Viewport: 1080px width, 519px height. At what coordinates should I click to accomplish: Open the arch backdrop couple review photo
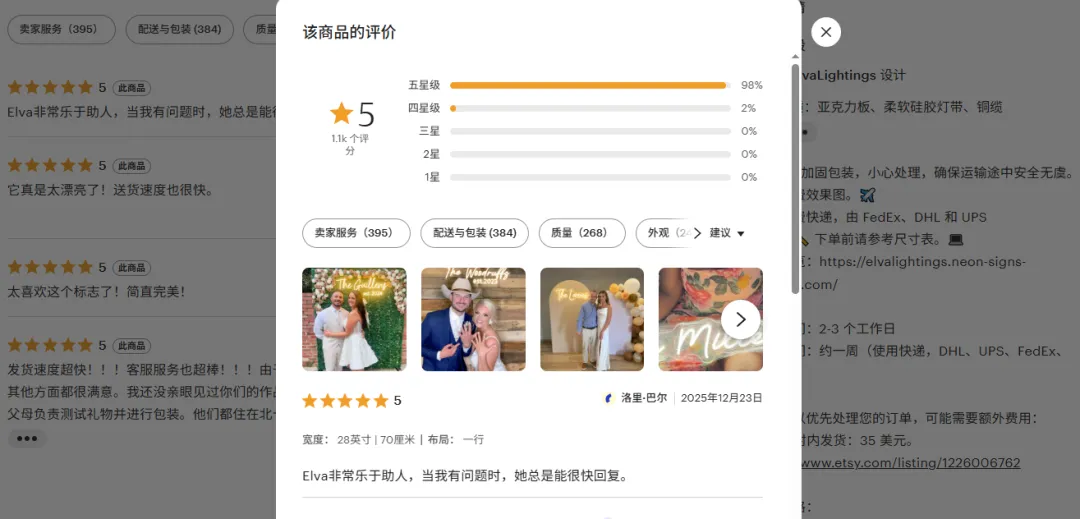coord(592,319)
